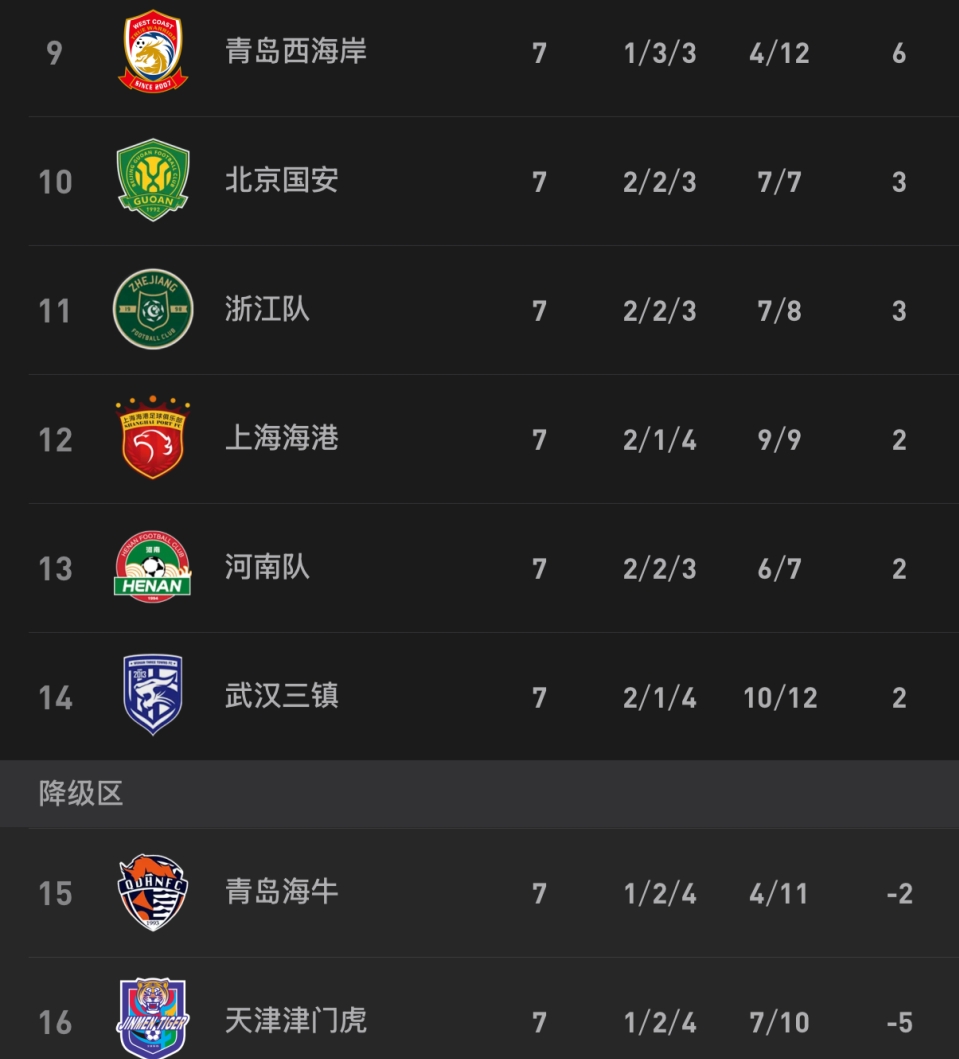This screenshot has height=1059, width=959.
Task: Click the Shanghai Port club crest
Action: [x=152, y=438]
